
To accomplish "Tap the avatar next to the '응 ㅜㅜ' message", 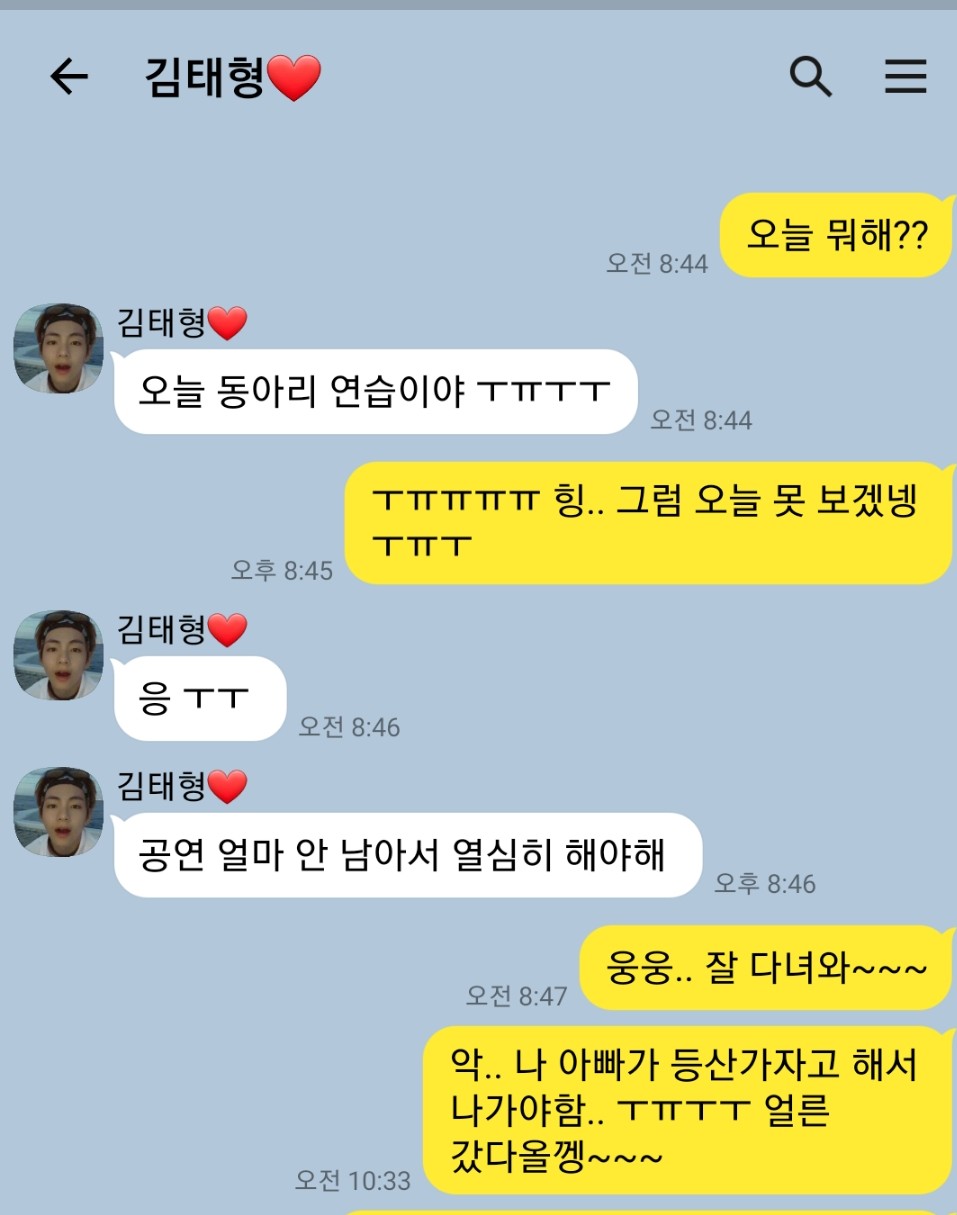I will 58,655.
